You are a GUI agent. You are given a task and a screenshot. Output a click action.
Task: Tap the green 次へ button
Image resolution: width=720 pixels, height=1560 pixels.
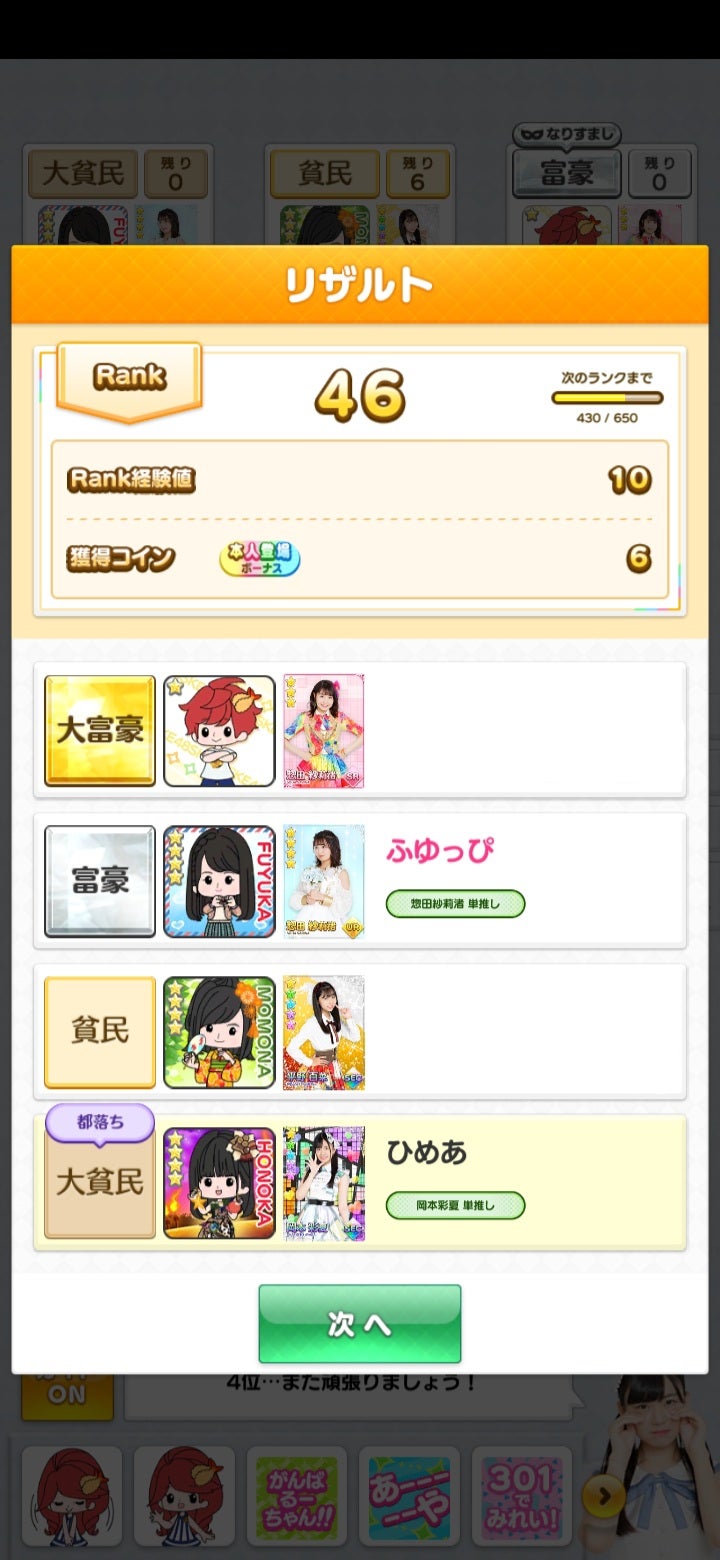pyautogui.click(x=359, y=1323)
